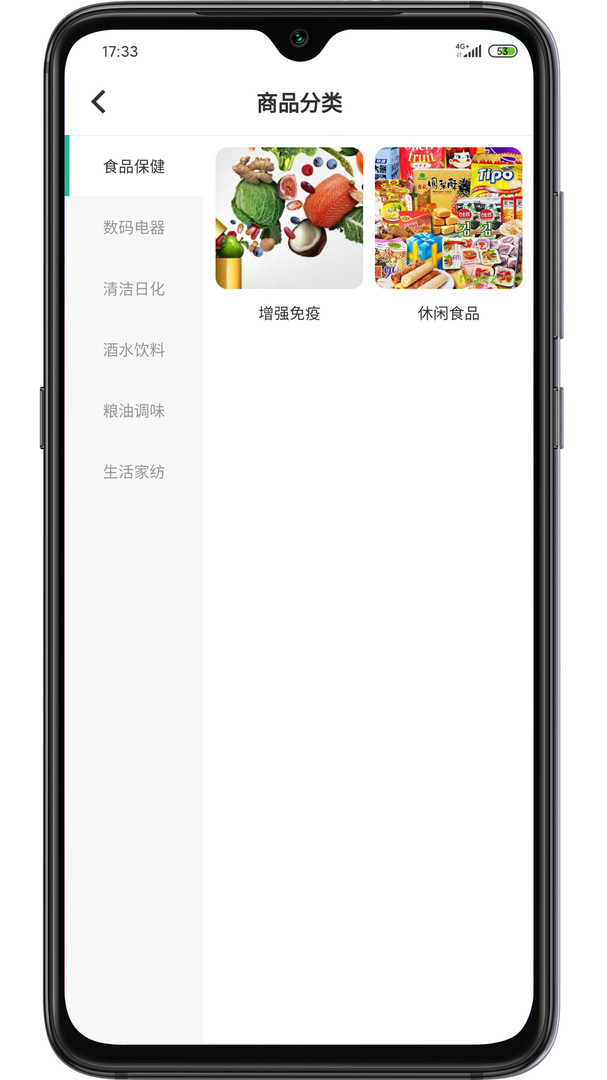
Task: Switch to the 酒水饮料 category
Action: (x=134, y=350)
